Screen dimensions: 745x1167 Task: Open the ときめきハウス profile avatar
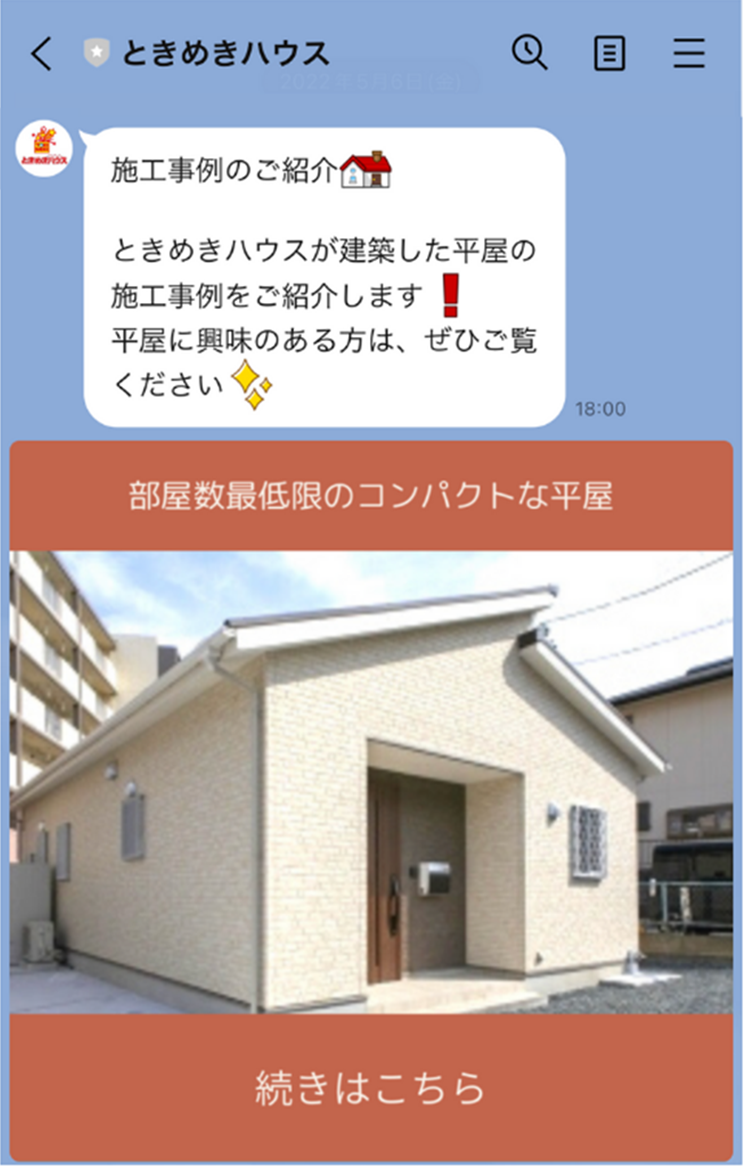click(44, 149)
